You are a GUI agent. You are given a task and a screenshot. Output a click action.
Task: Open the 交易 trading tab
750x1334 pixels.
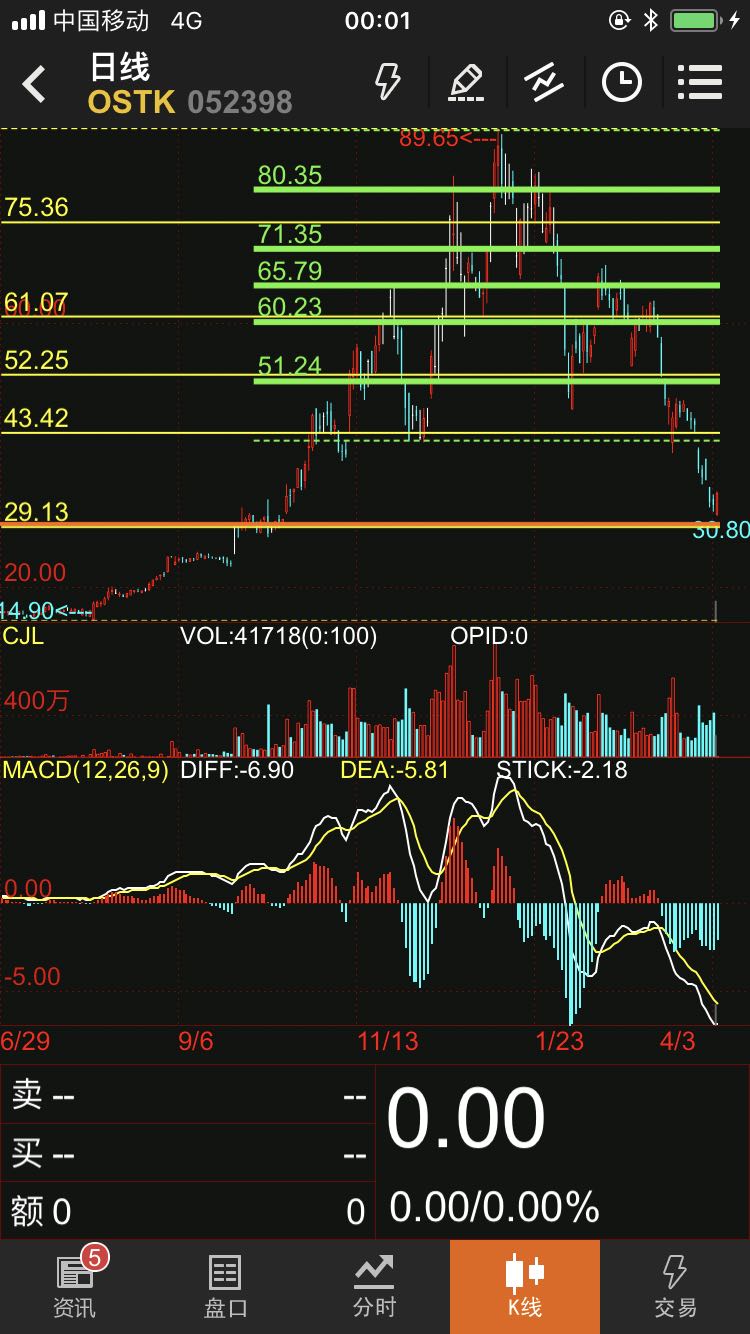coord(675,1286)
